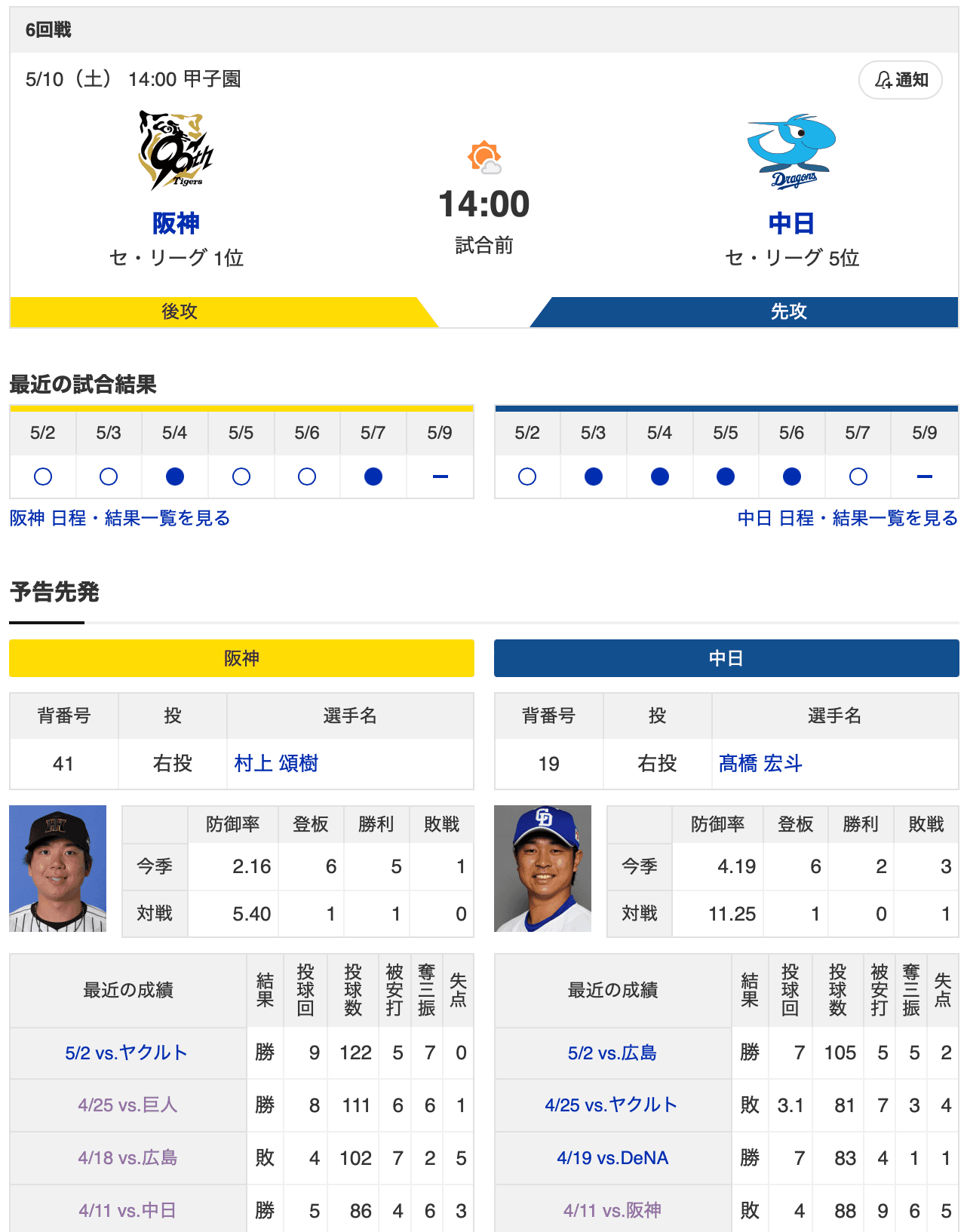Open 中日 日程・結果一覧を見る link
The height and width of the screenshot is (1232, 967).
pyautogui.click(x=845, y=519)
